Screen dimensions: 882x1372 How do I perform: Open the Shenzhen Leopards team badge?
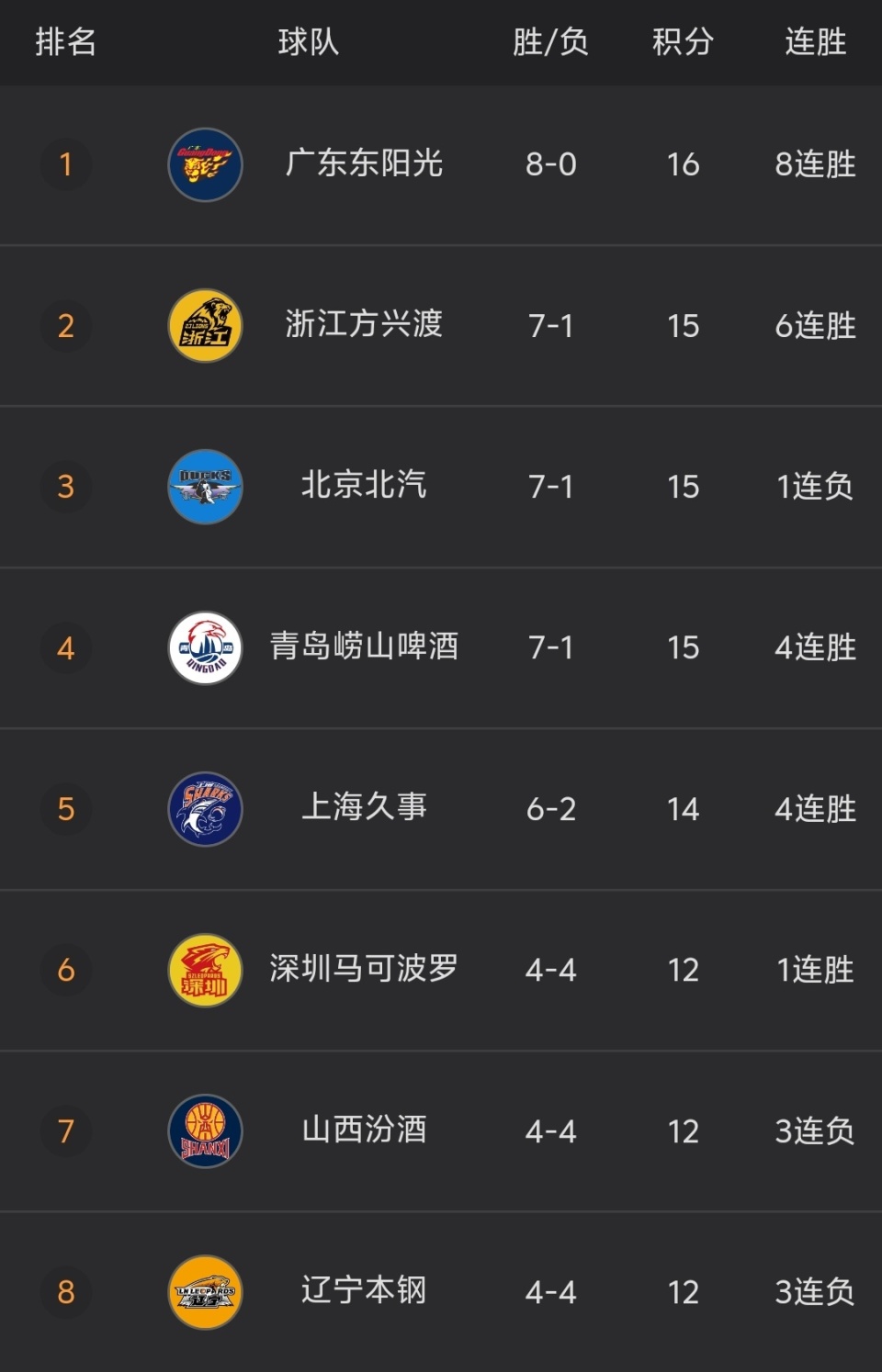pos(204,969)
